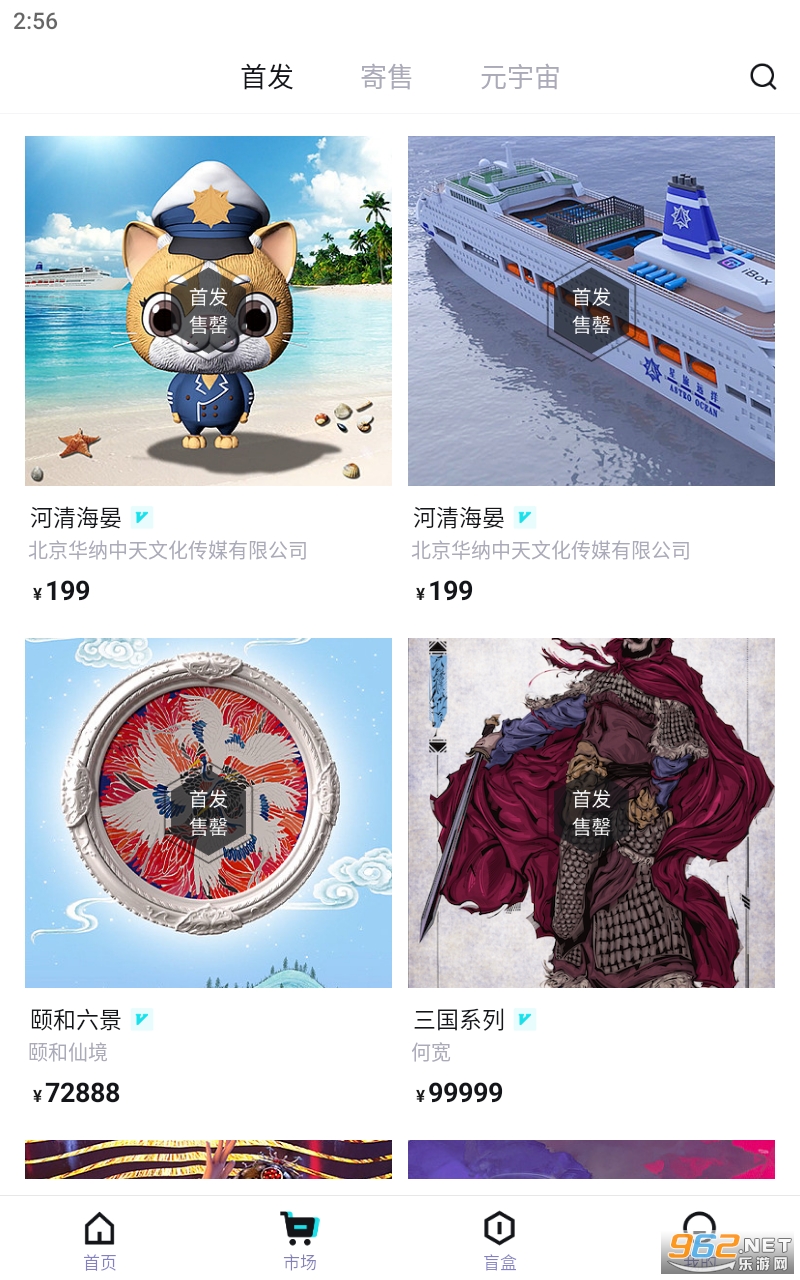Viewport: 800px width, 1280px height.
Task: Open the search icon
Action: (763, 77)
